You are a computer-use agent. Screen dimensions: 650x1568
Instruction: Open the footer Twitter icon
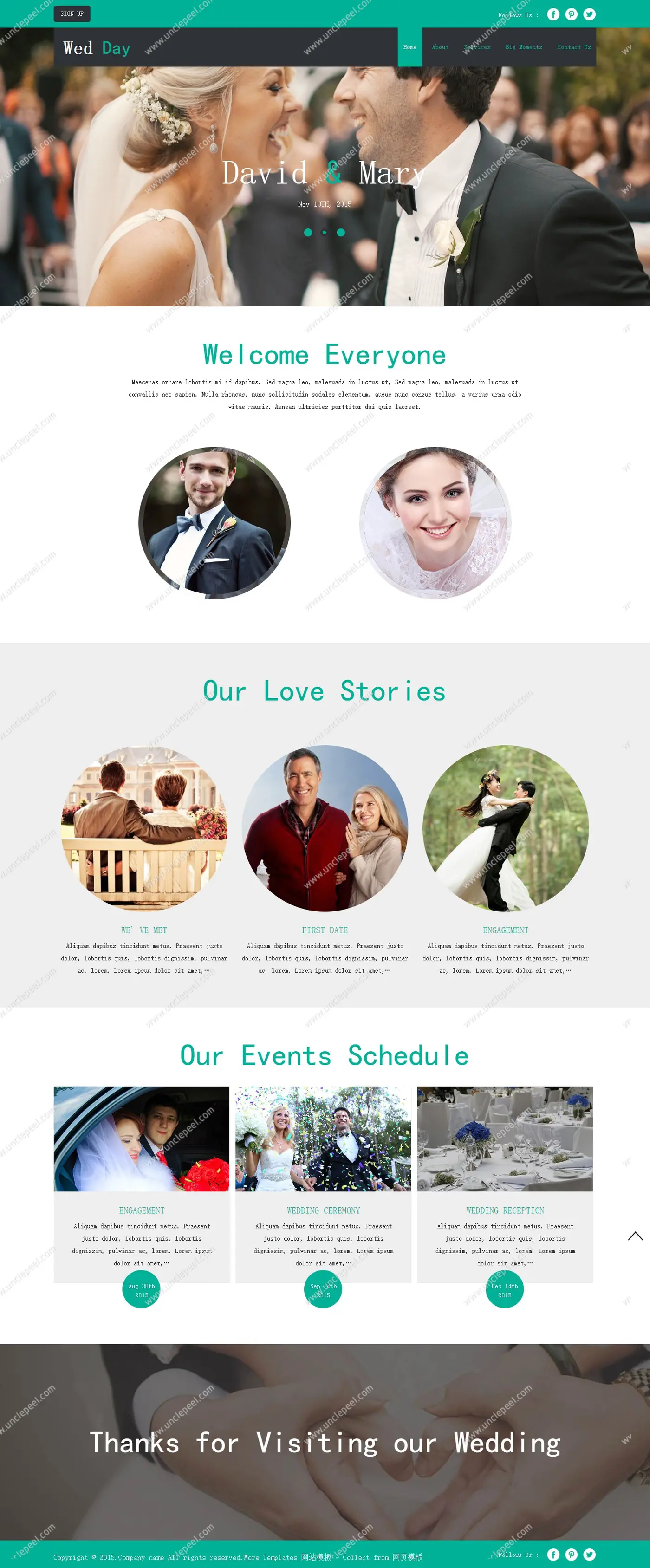(x=589, y=1554)
